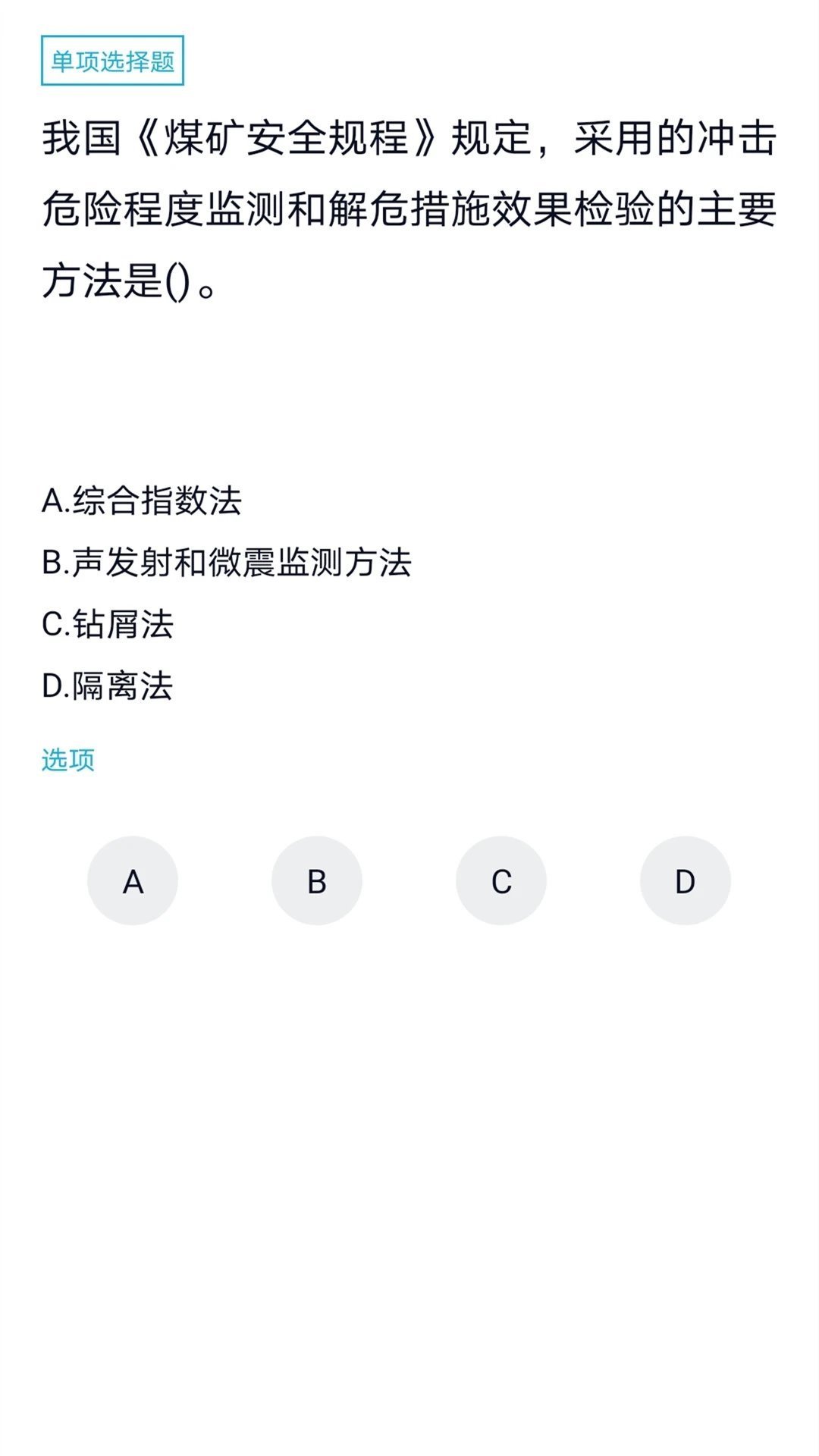Choose answer B for the question
The width and height of the screenshot is (819, 1456).
[317, 880]
